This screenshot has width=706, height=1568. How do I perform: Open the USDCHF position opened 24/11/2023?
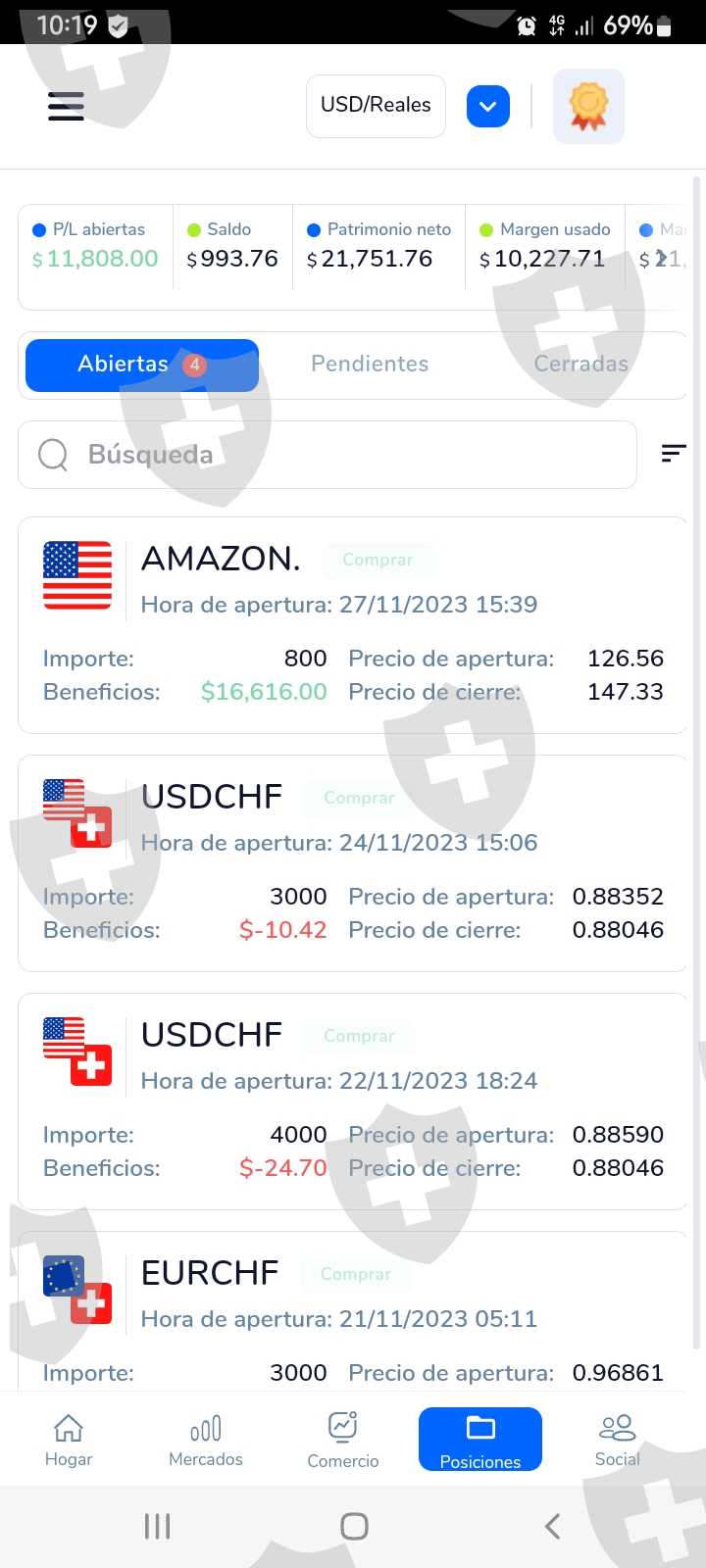click(x=353, y=862)
